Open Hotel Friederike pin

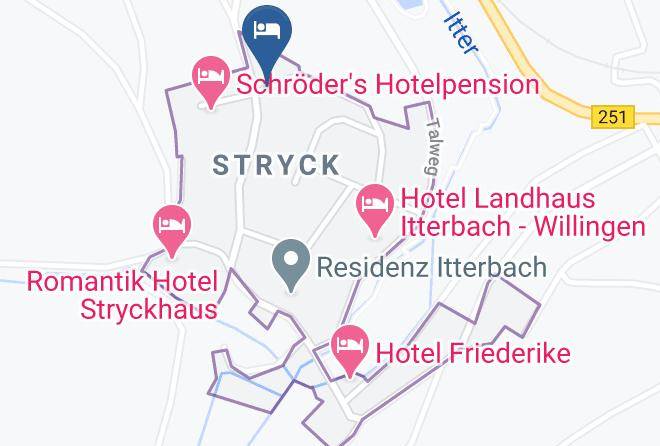pyautogui.click(x=350, y=349)
